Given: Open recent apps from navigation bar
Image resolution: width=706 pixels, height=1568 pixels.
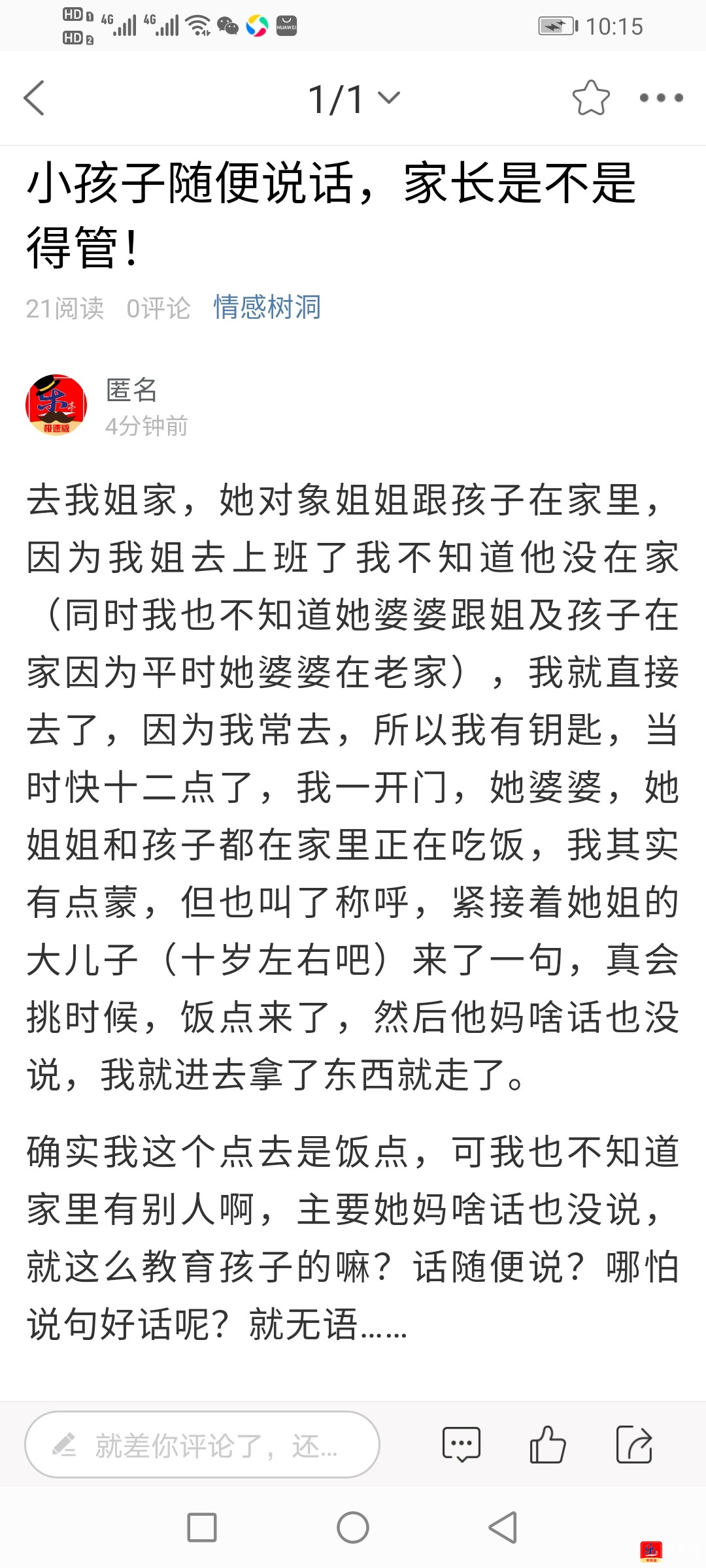Looking at the screenshot, I should coord(202,1527).
